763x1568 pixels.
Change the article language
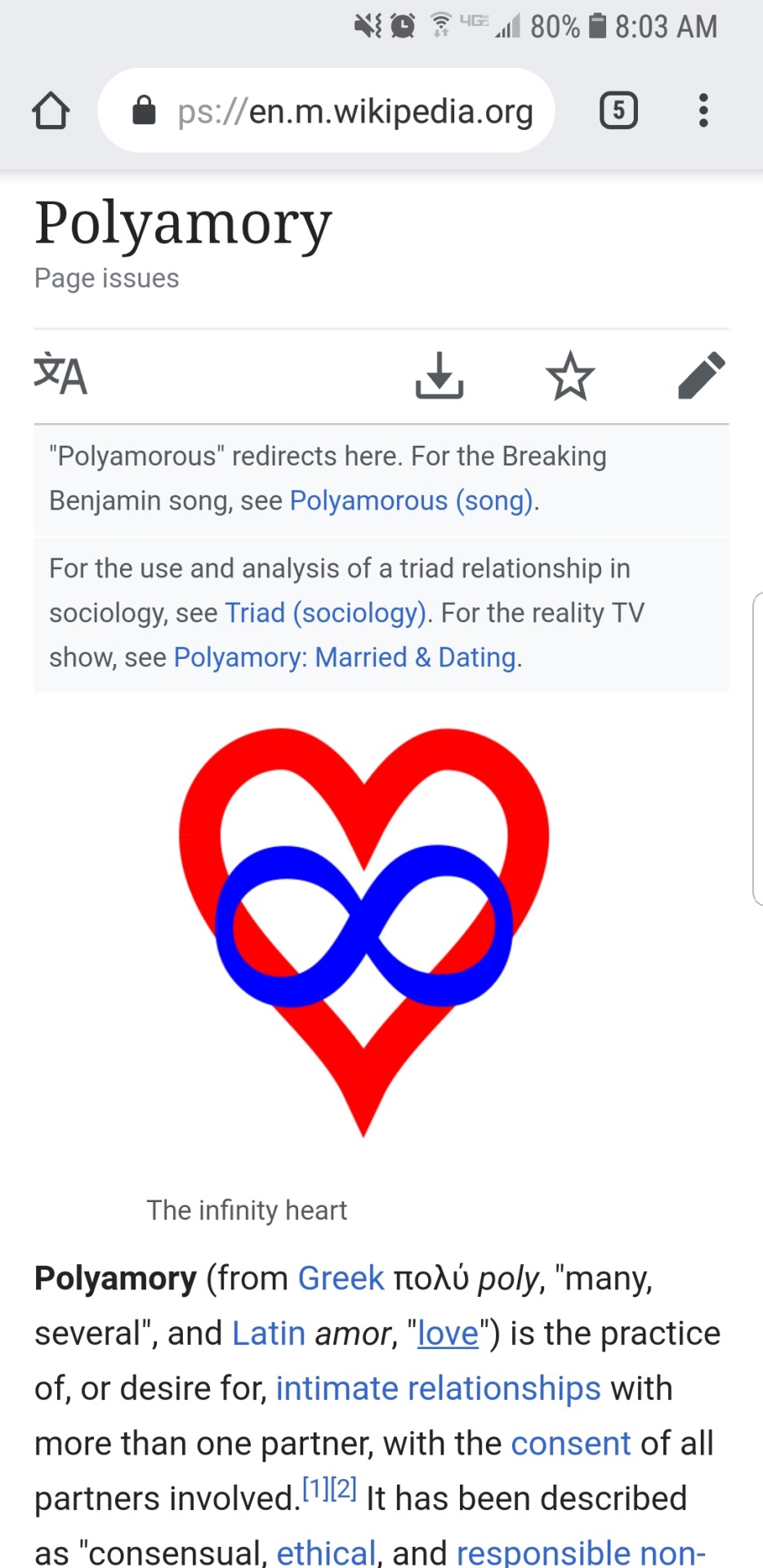pos(60,375)
